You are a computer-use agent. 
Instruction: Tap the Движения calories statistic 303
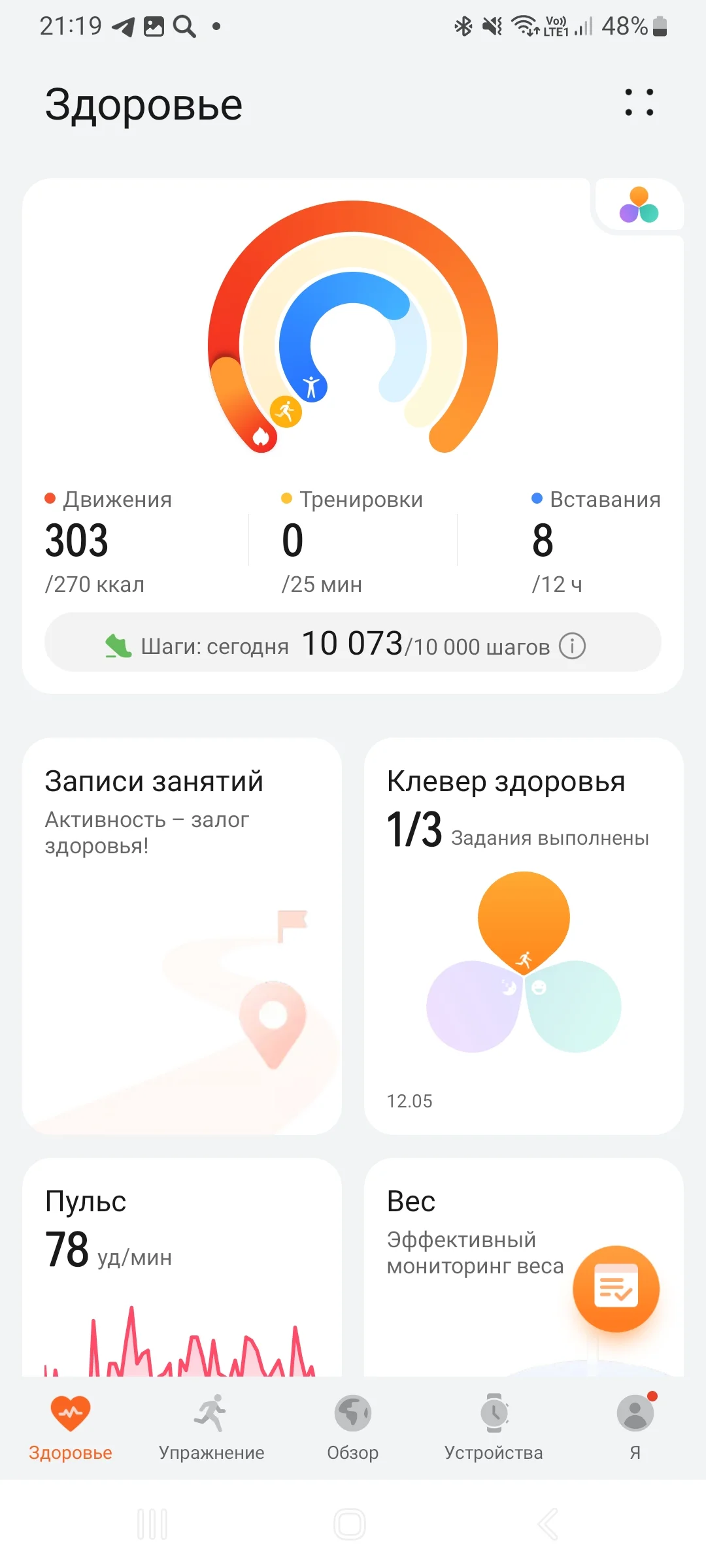pos(76,540)
